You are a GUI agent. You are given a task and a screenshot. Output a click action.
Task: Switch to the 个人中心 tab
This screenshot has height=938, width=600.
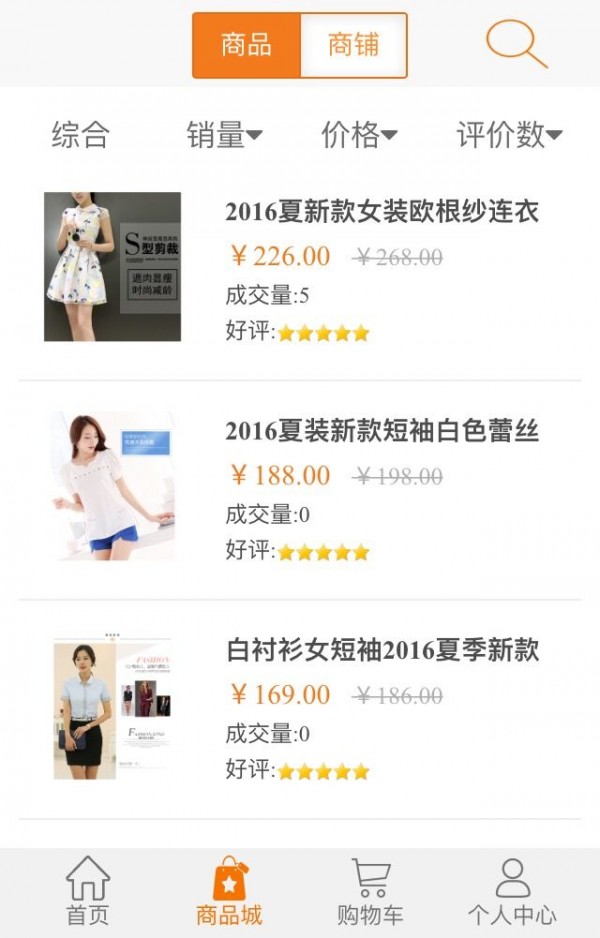(x=512, y=891)
